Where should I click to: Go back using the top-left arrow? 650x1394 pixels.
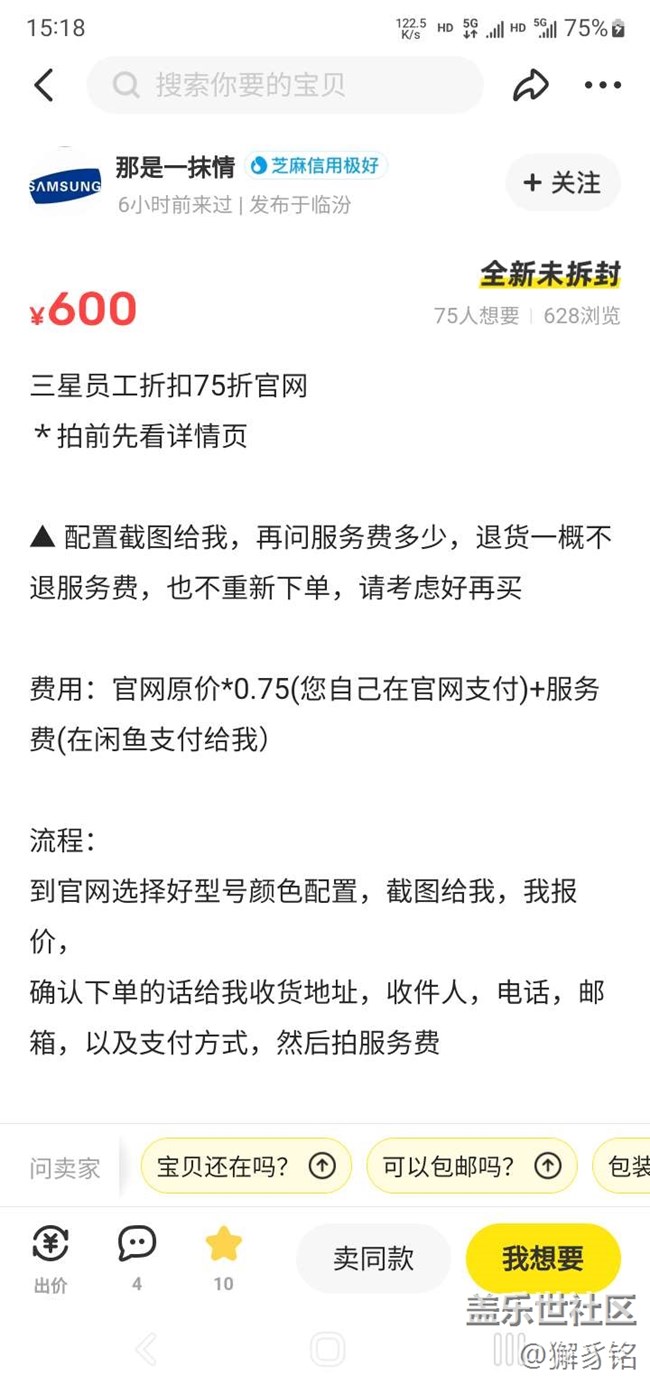pos(44,86)
